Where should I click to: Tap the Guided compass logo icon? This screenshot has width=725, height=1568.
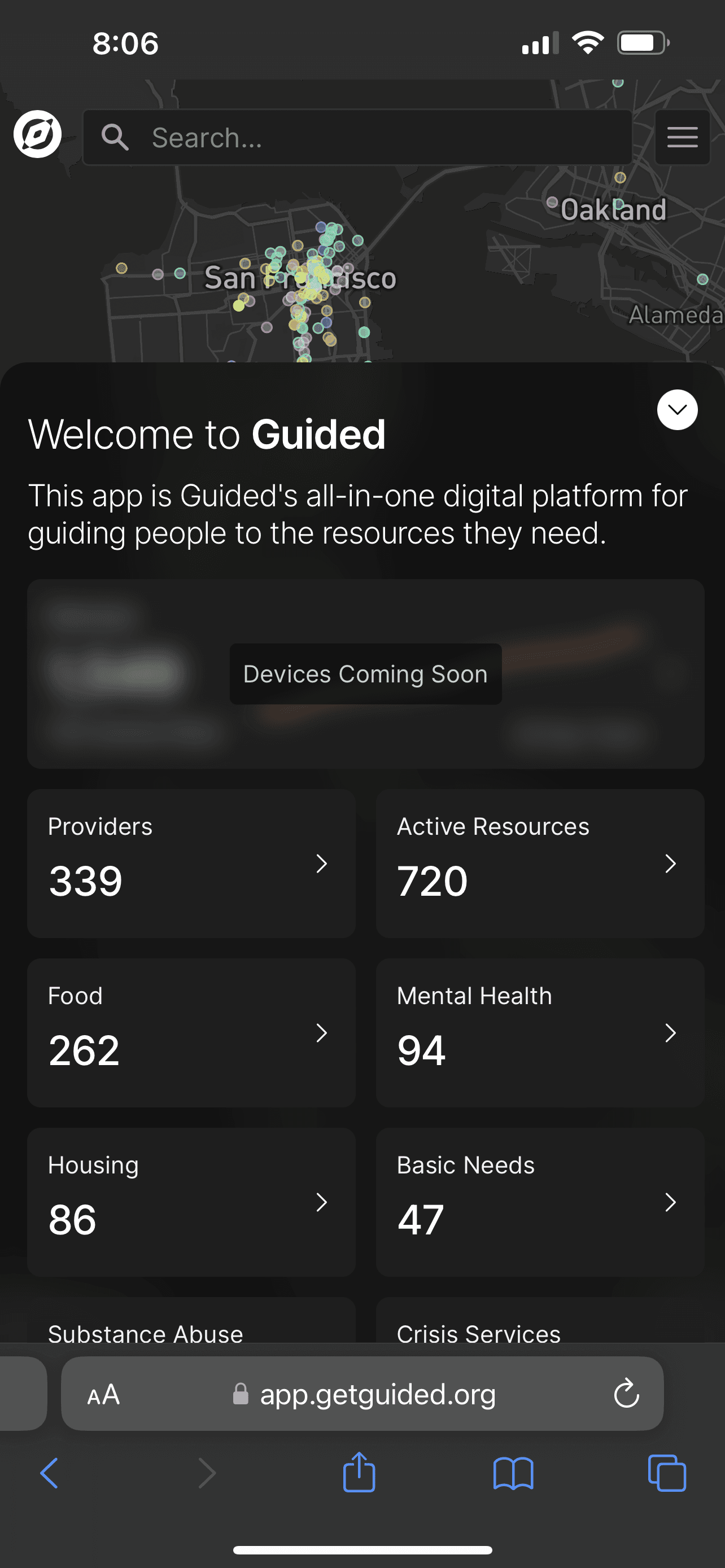click(38, 134)
